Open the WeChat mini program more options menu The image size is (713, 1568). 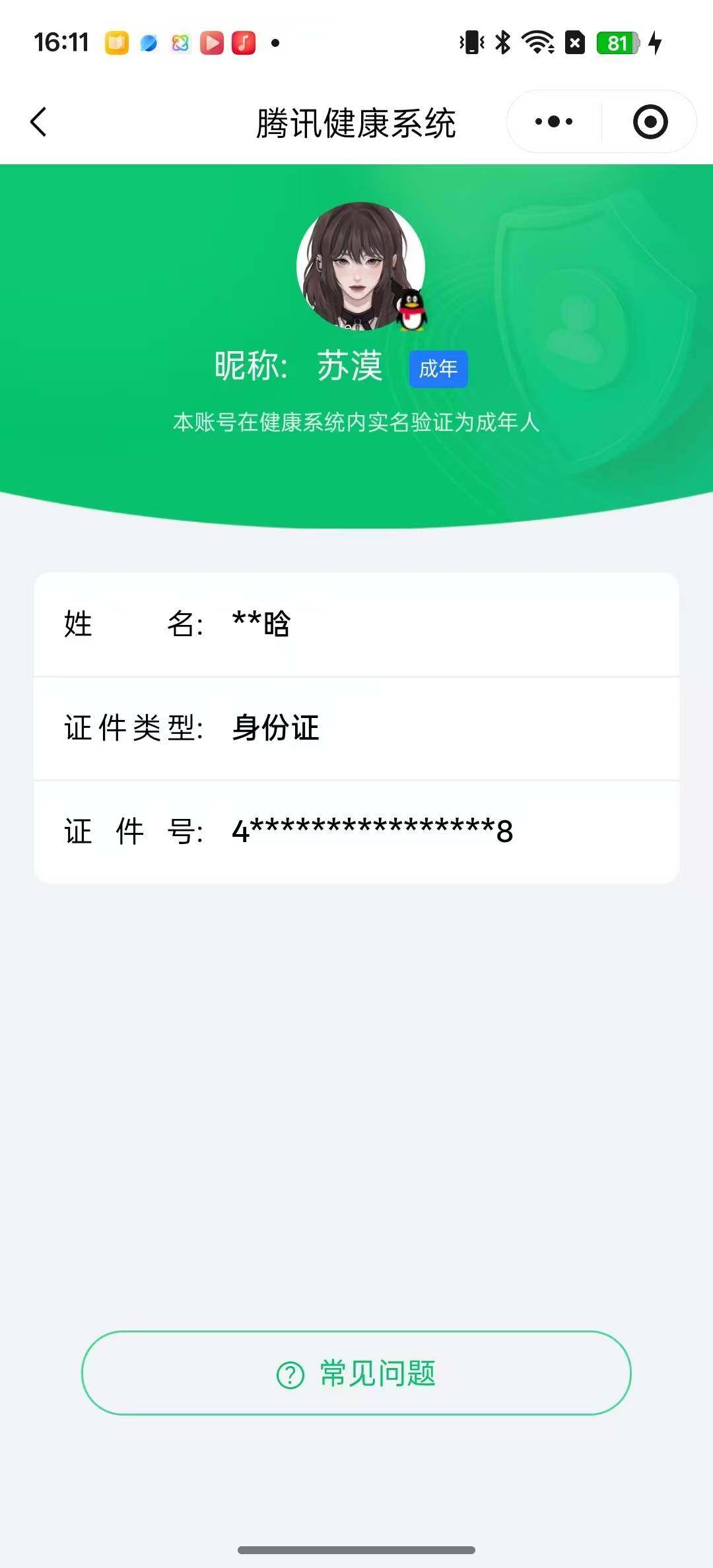pos(553,121)
